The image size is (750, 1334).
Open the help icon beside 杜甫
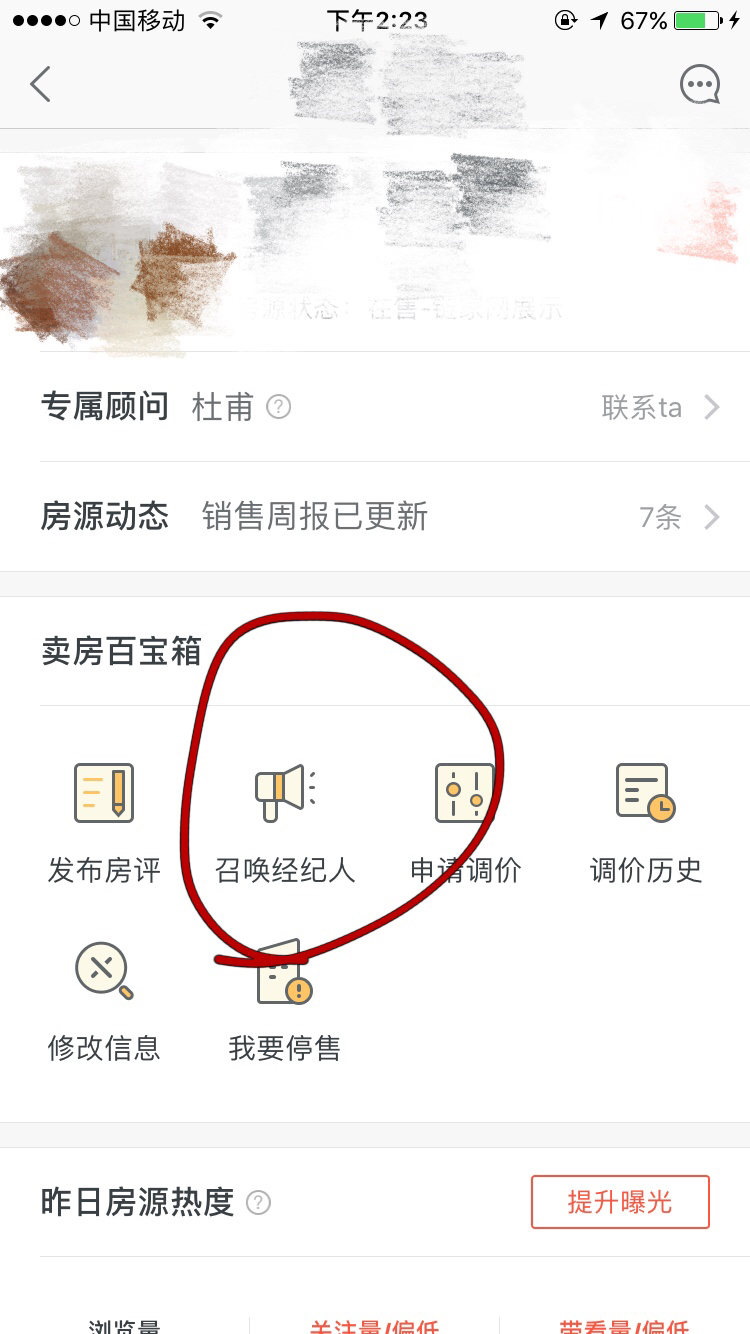279,407
